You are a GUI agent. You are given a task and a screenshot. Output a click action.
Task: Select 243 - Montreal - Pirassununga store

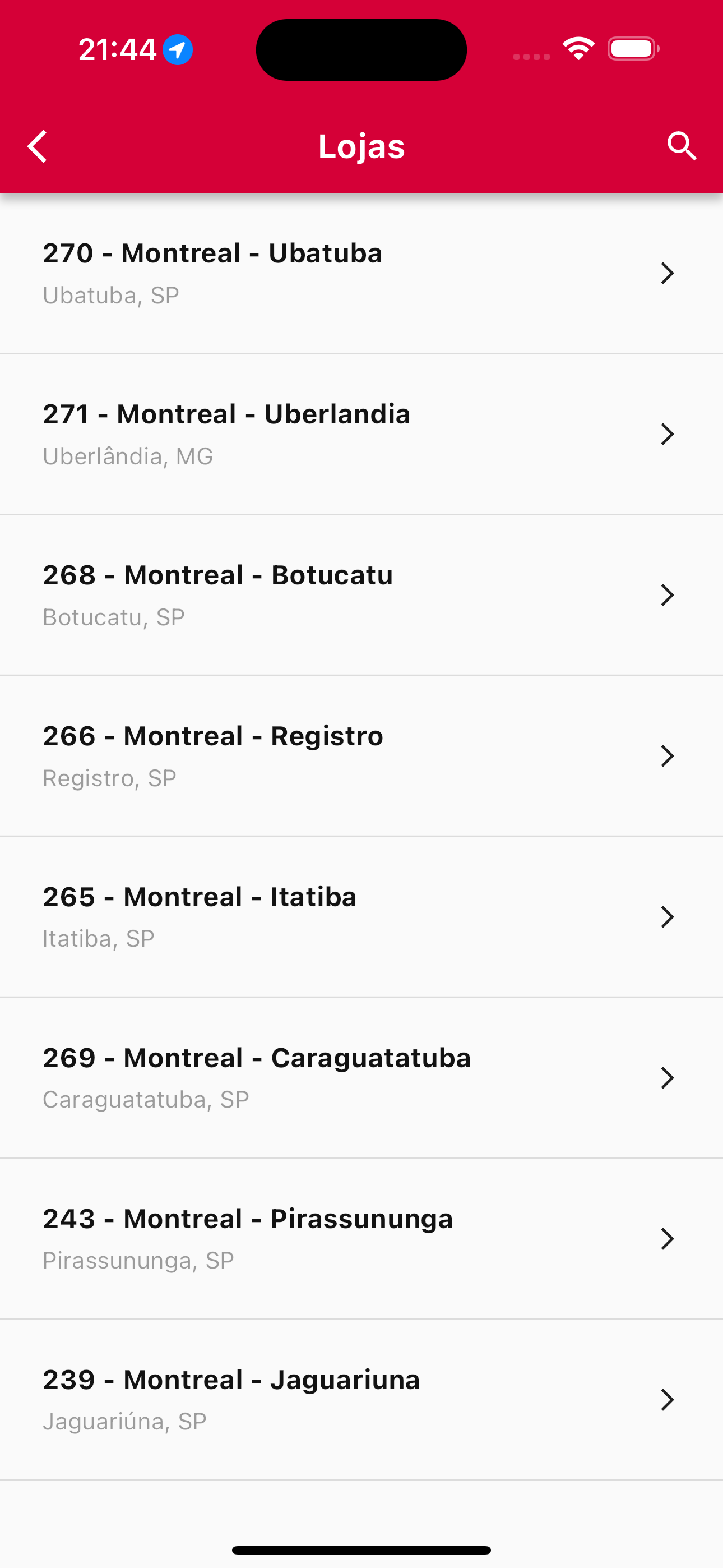[x=361, y=1239]
